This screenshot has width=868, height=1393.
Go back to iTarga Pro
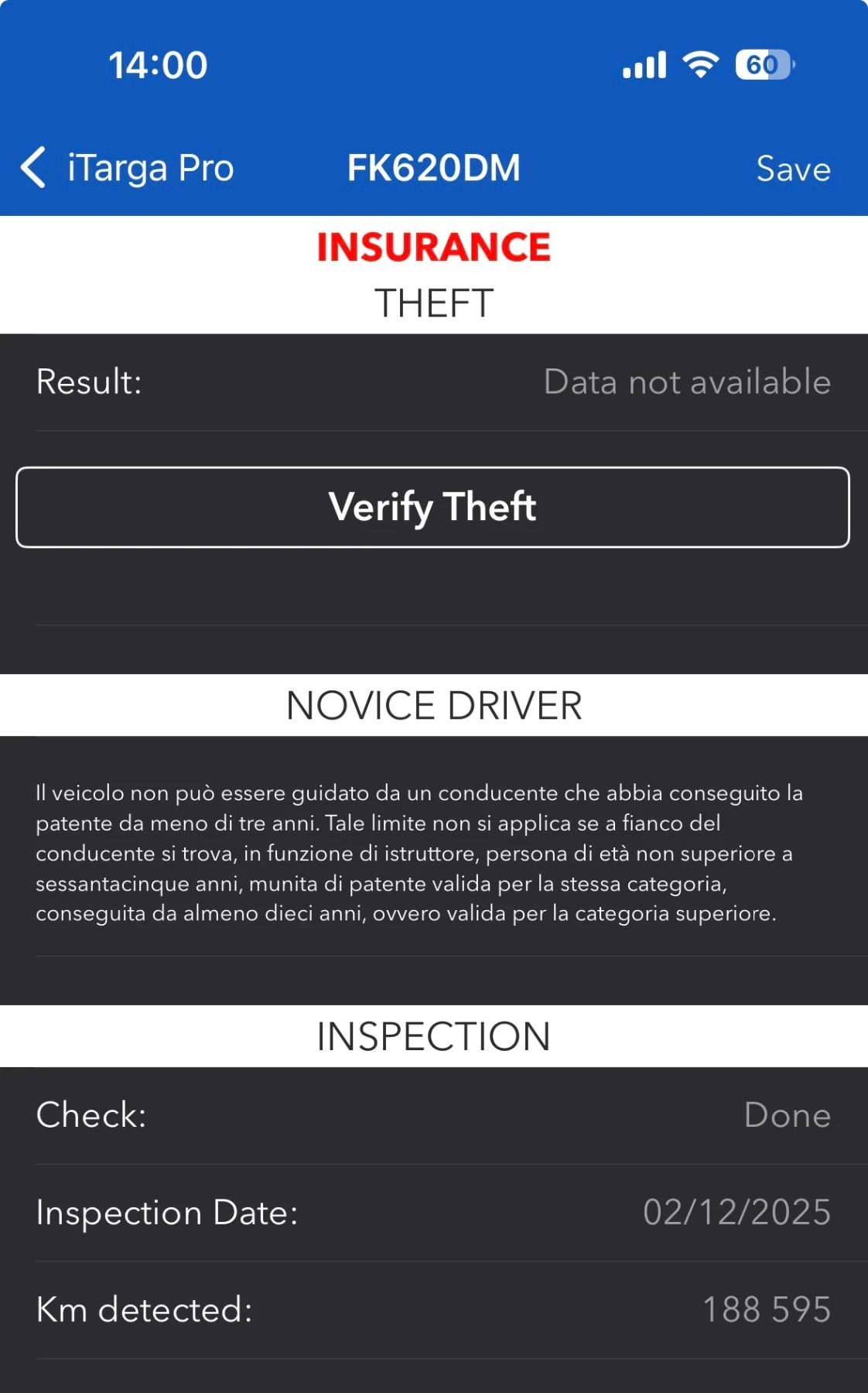coord(128,168)
